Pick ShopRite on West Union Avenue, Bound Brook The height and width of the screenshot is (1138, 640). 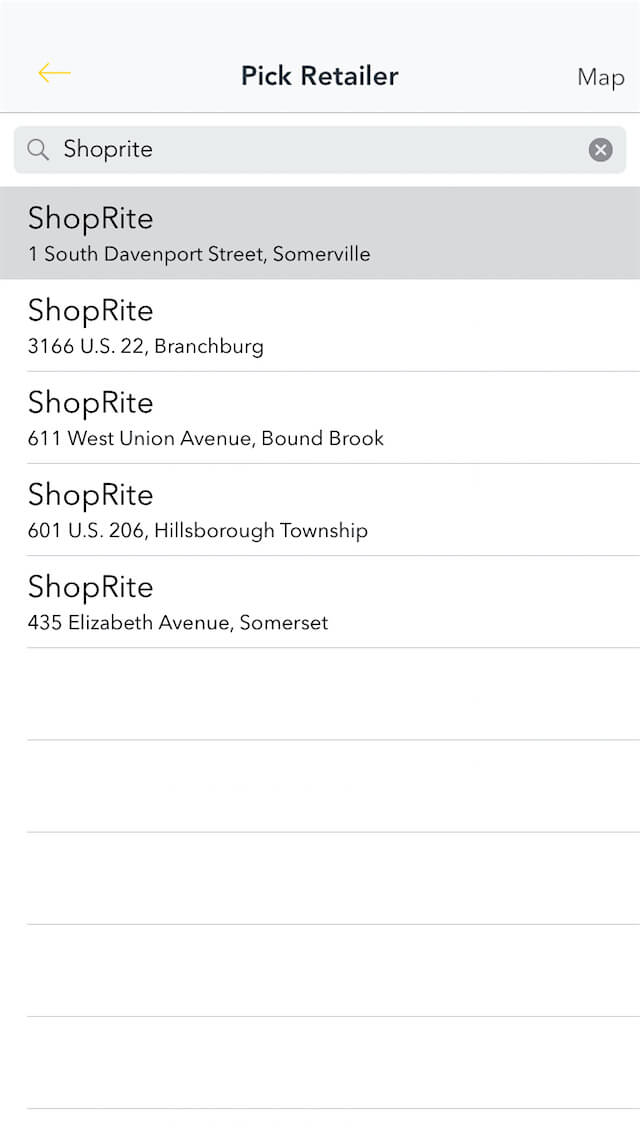pos(320,417)
